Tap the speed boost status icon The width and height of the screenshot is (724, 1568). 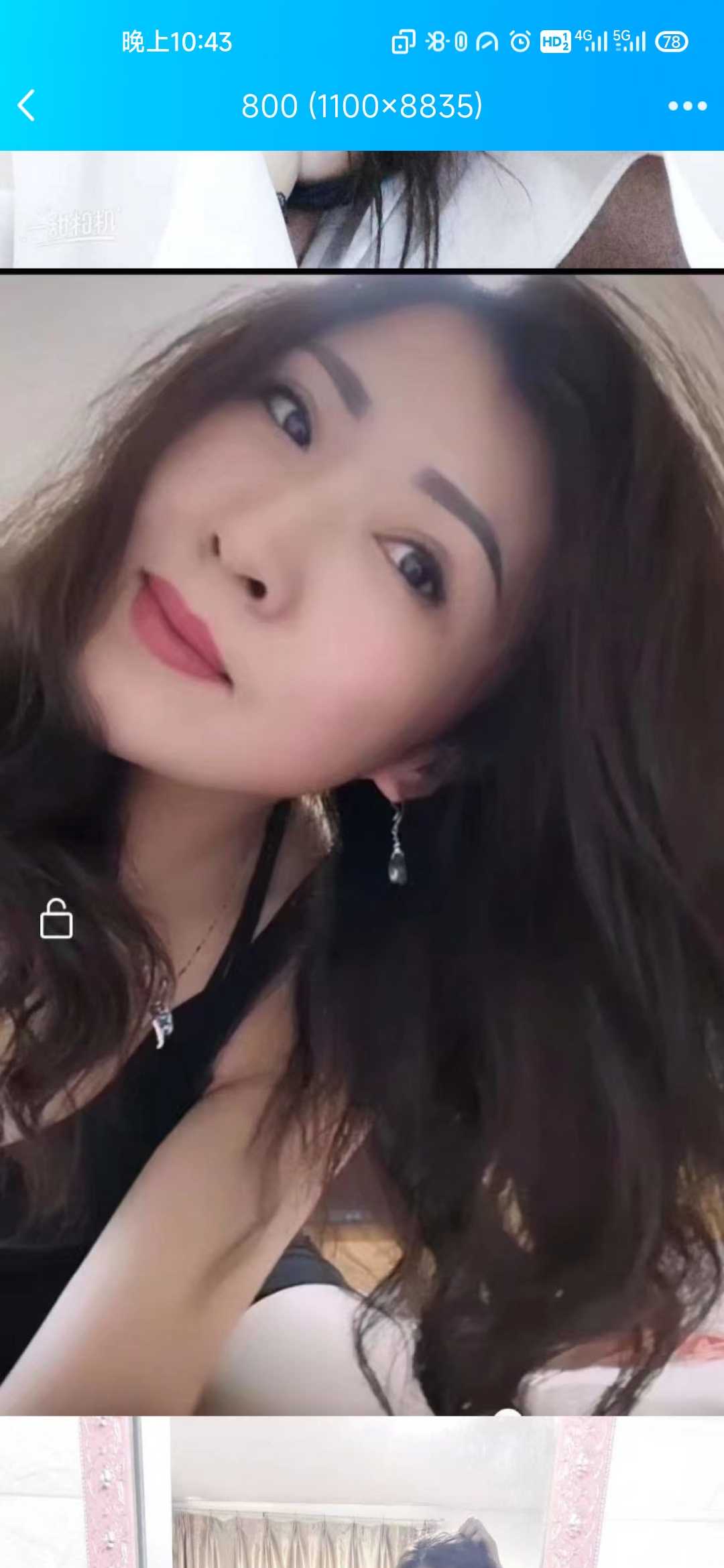click(487, 42)
